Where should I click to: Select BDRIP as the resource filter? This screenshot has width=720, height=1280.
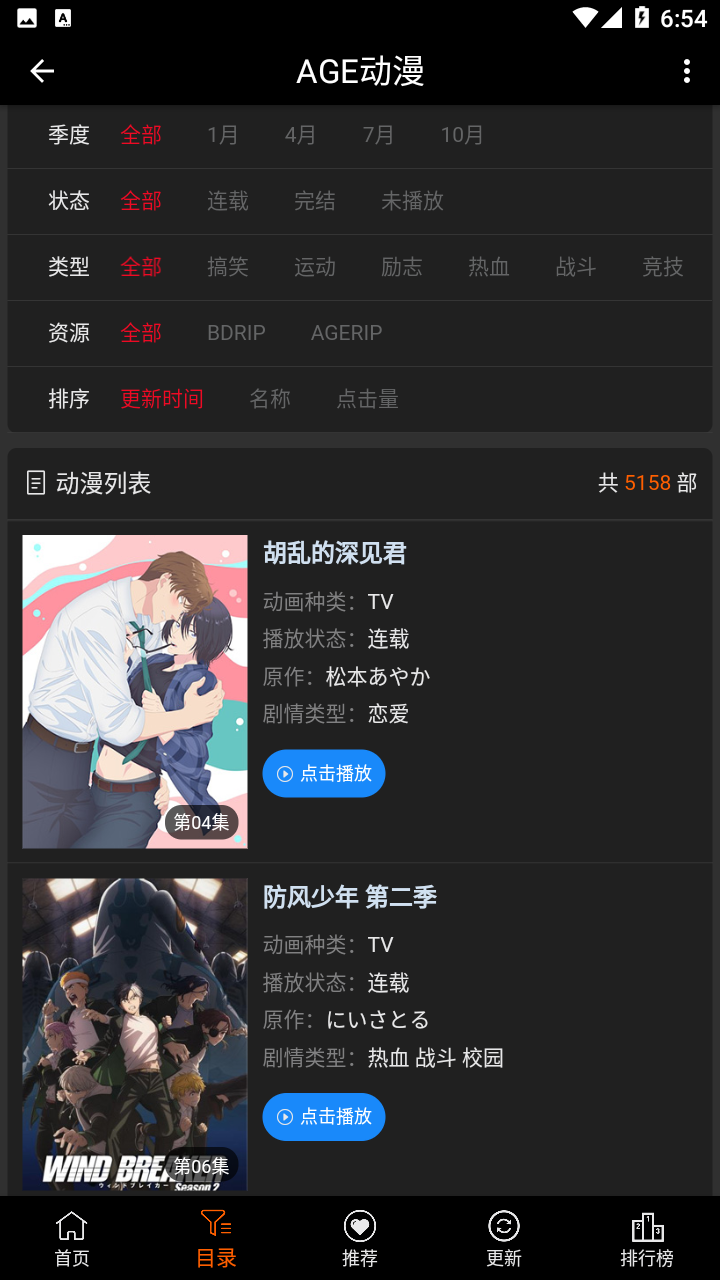coord(236,333)
